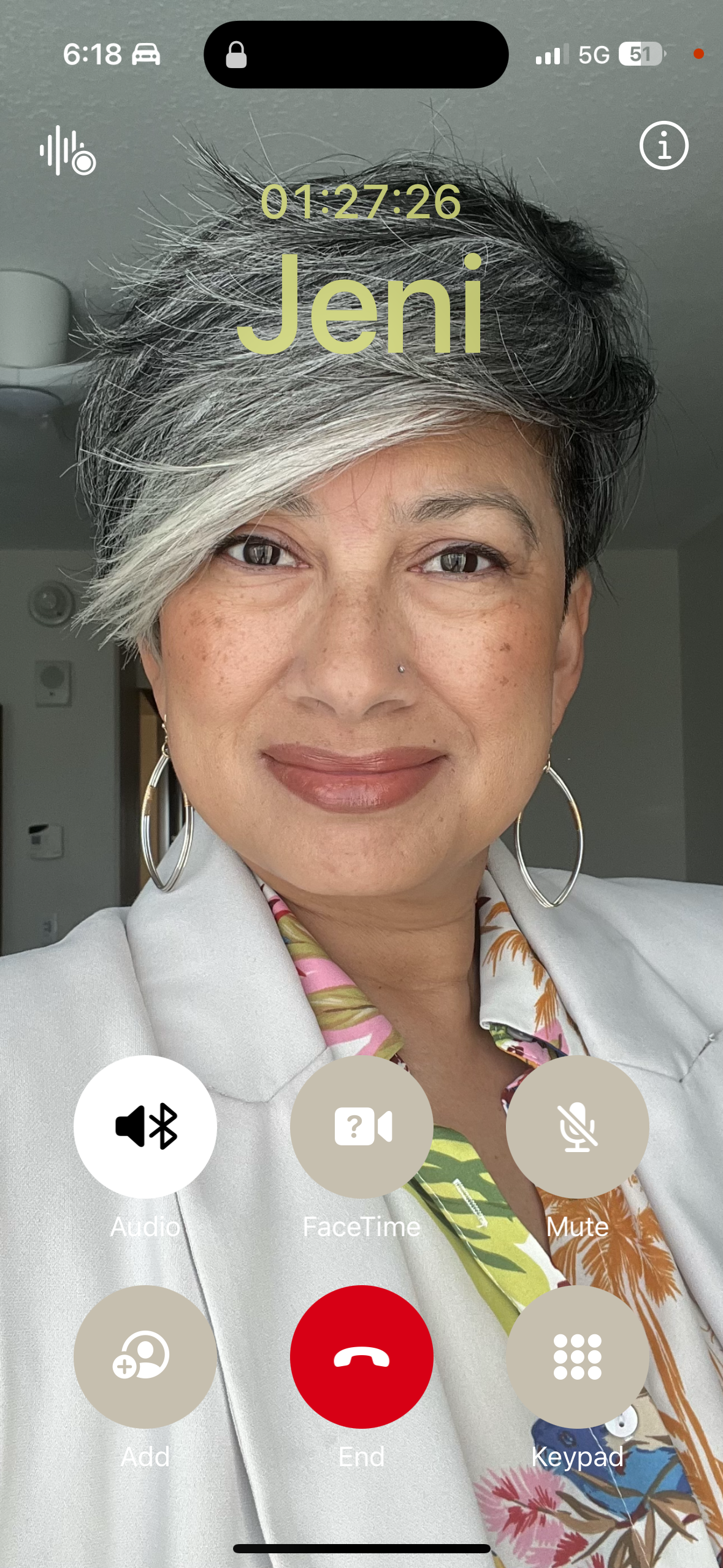Mute the microphone
723x1568 pixels.
click(x=577, y=1126)
